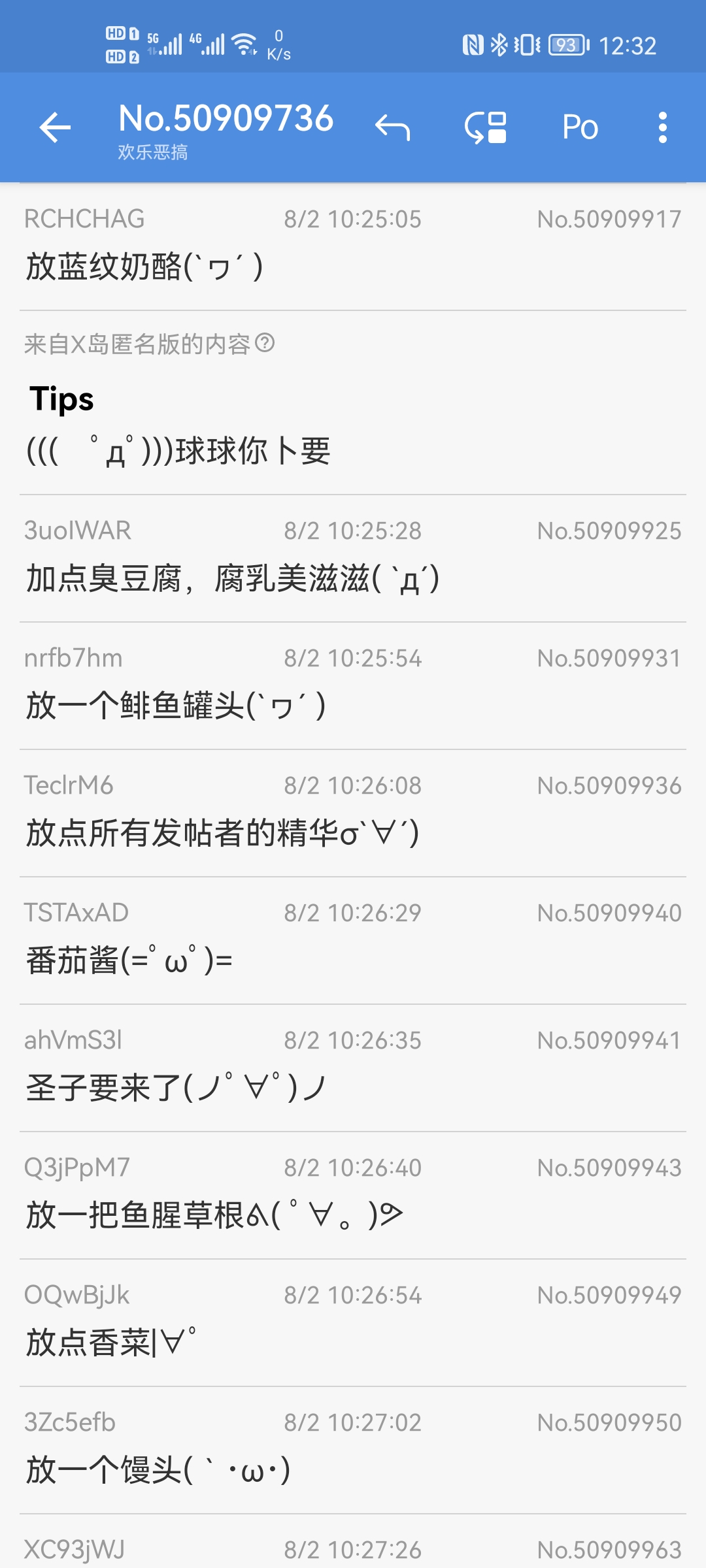Tap OQwBjJk's 放点香菜 reply
Screen dimensions: 706x1568
click(353, 1323)
